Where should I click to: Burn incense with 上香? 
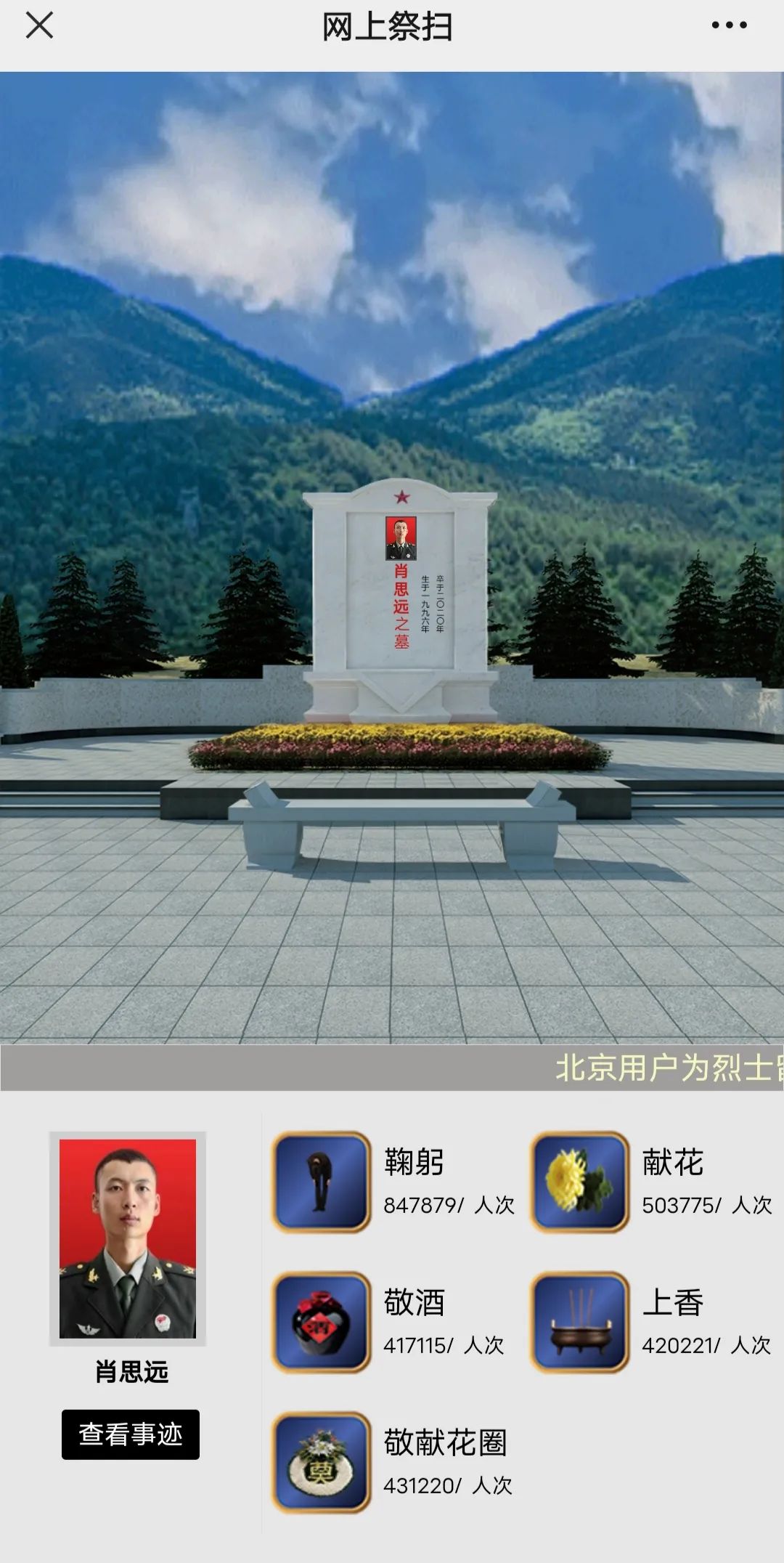tap(579, 1321)
